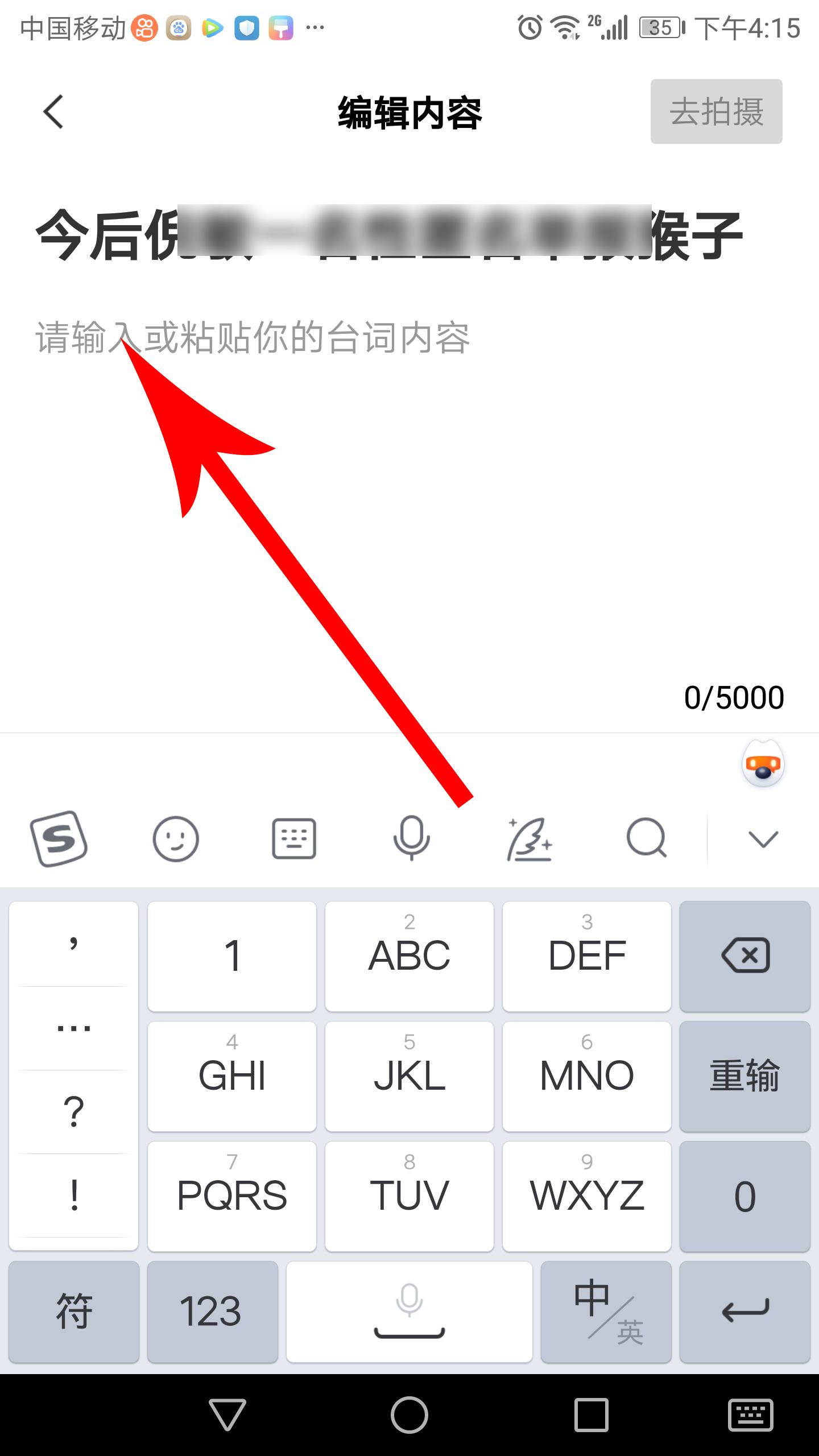Start voice input from the toolbar microphone
The width and height of the screenshot is (819, 1456).
[x=411, y=839]
